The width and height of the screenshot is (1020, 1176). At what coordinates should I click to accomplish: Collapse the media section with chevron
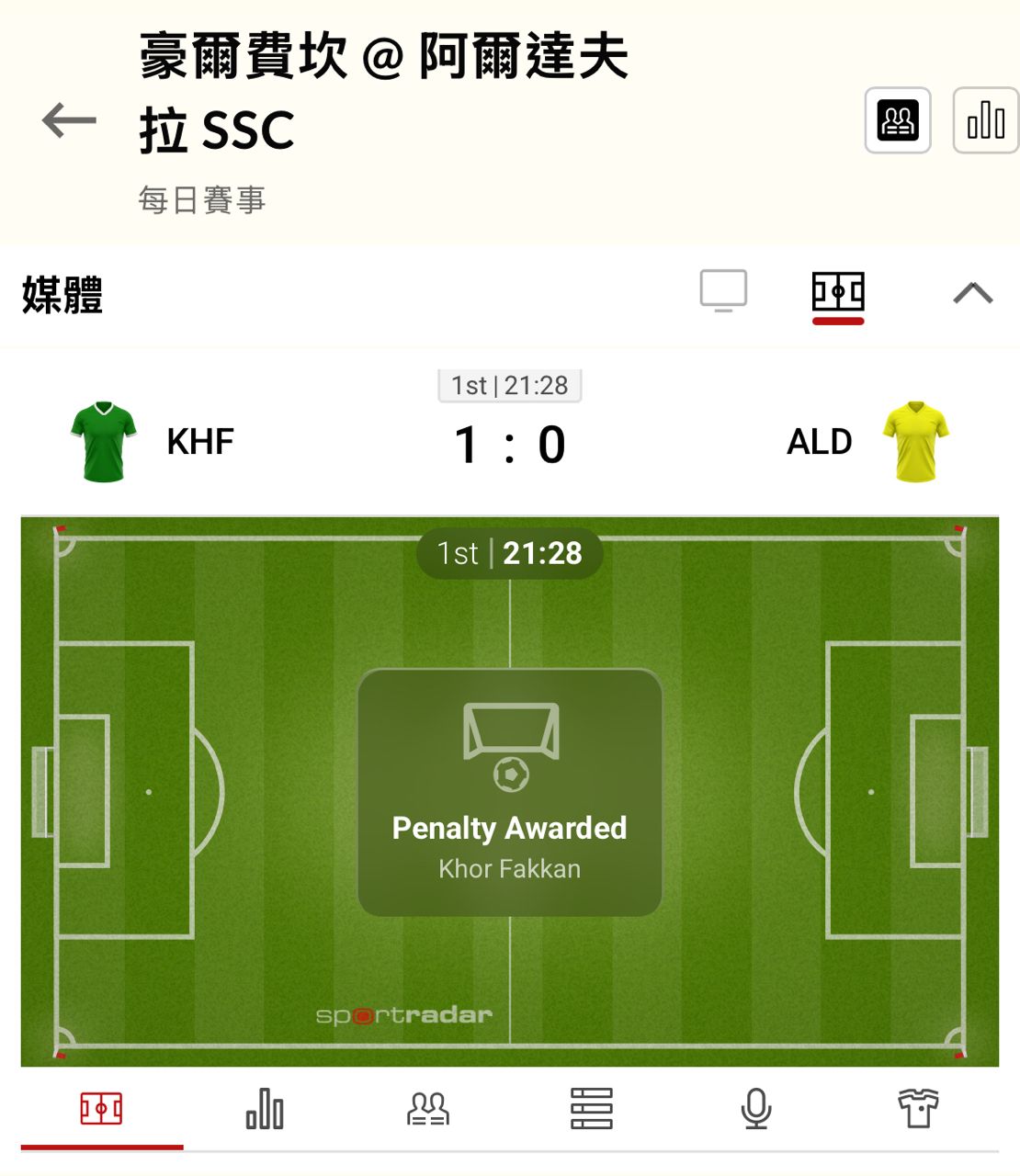pyautogui.click(x=972, y=293)
